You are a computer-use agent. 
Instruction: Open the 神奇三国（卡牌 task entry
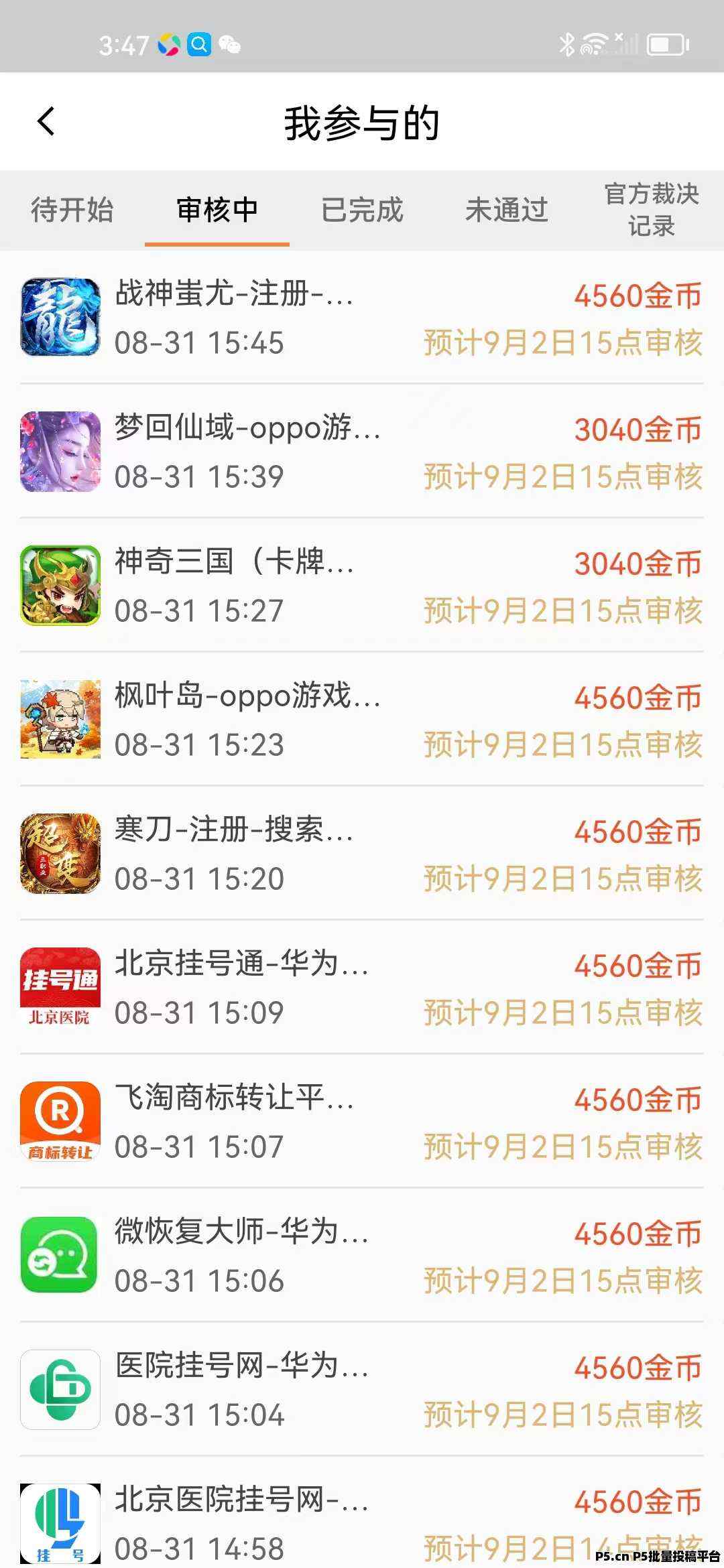[362, 586]
